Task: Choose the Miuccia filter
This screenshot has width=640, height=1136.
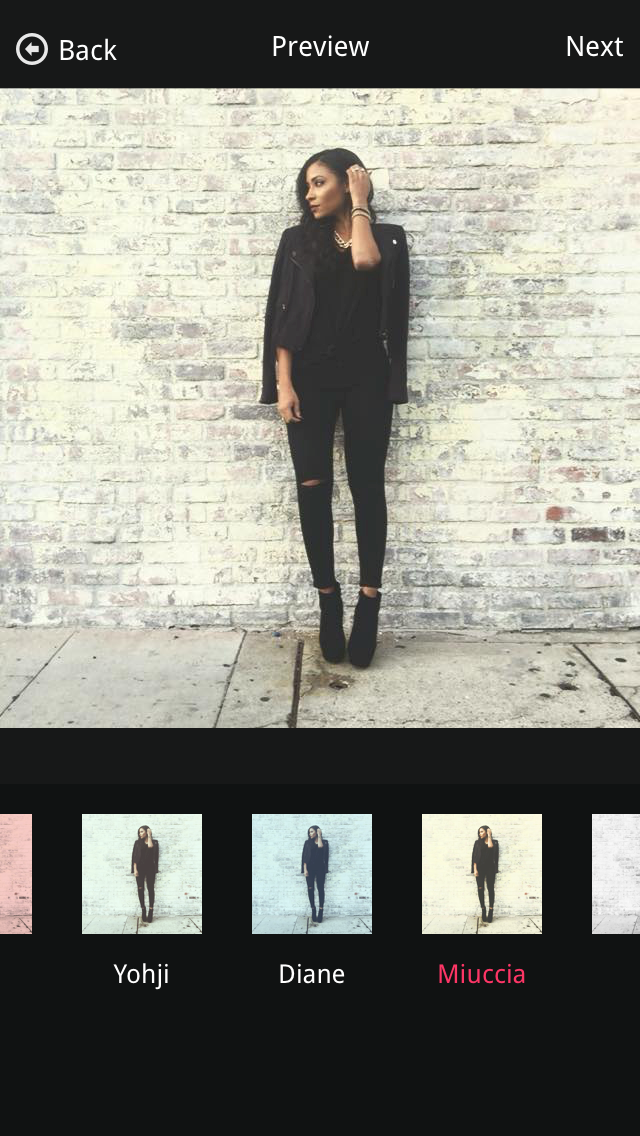Action: 482,874
